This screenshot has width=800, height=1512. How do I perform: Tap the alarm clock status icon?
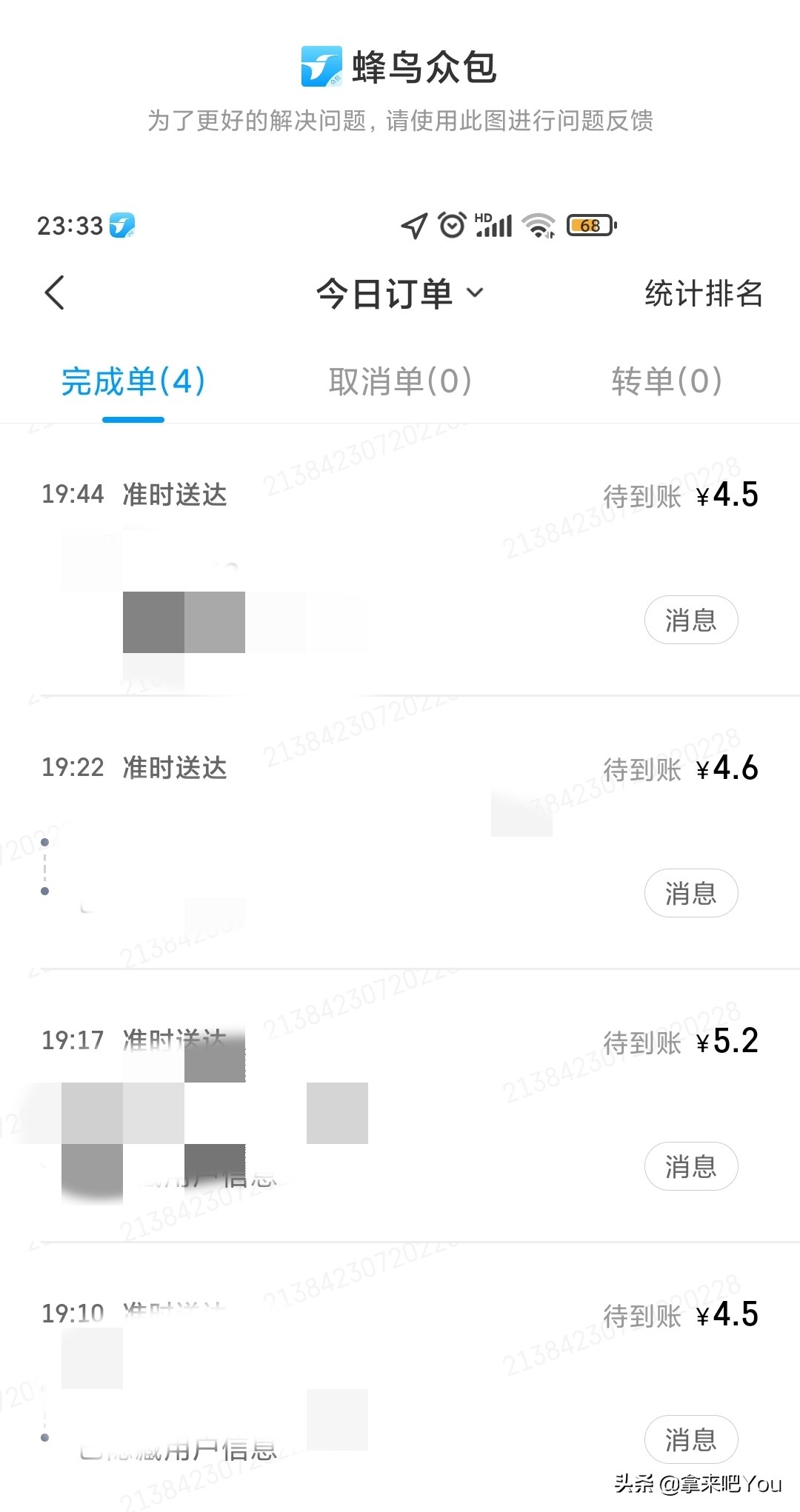pos(450,225)
